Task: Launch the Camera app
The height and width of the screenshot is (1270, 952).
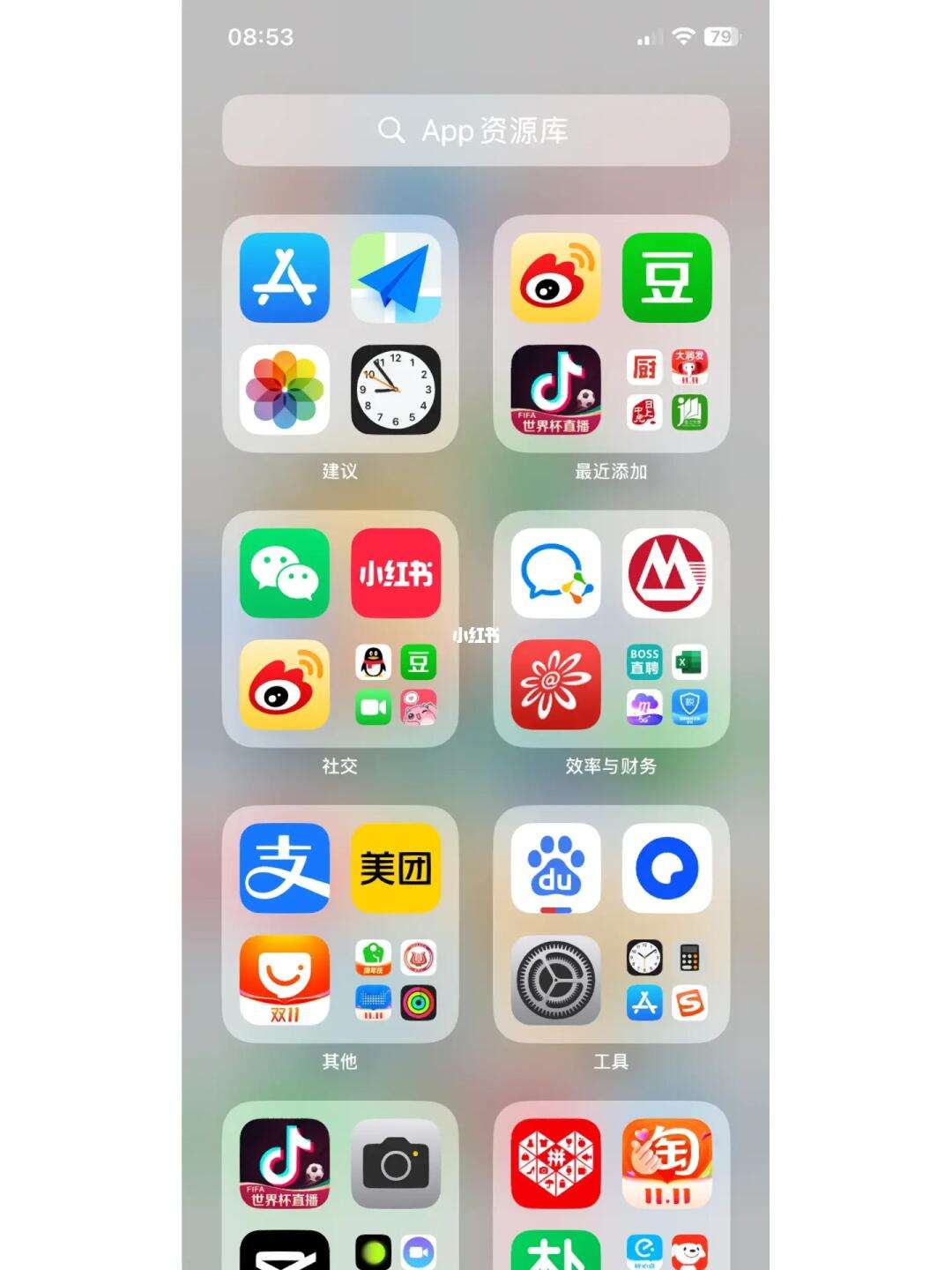Action: click(x=396, y=1163)
